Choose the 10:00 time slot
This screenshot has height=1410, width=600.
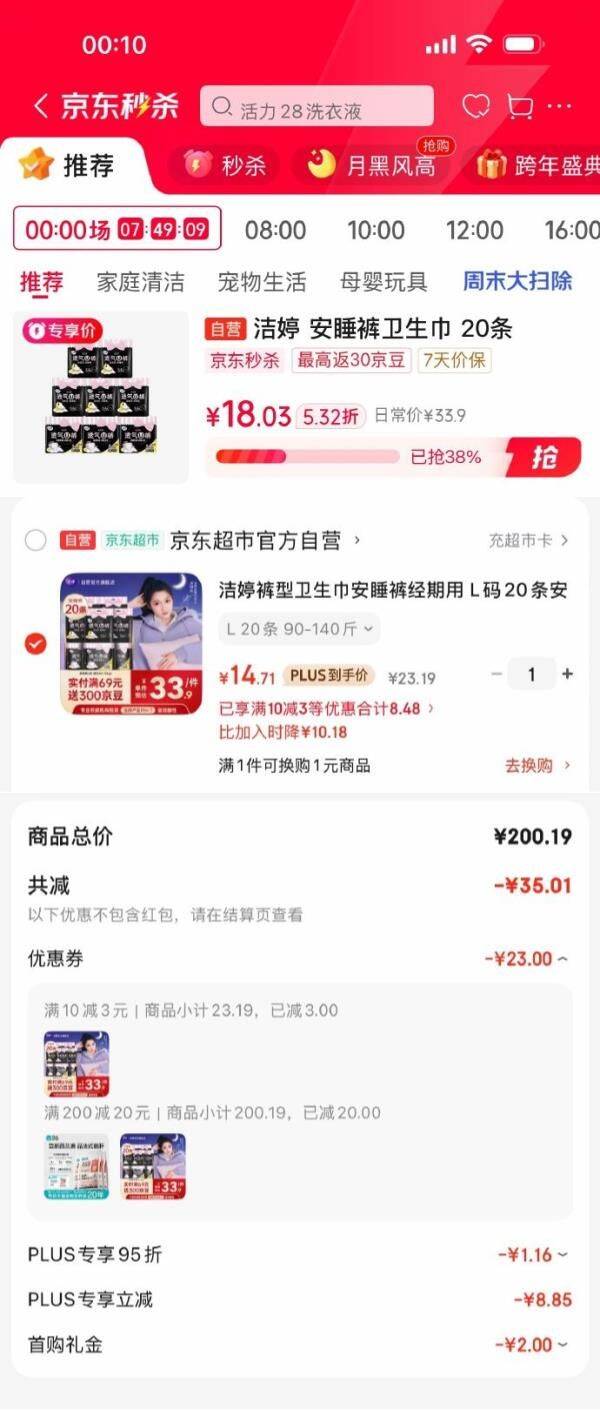(376, 230)
